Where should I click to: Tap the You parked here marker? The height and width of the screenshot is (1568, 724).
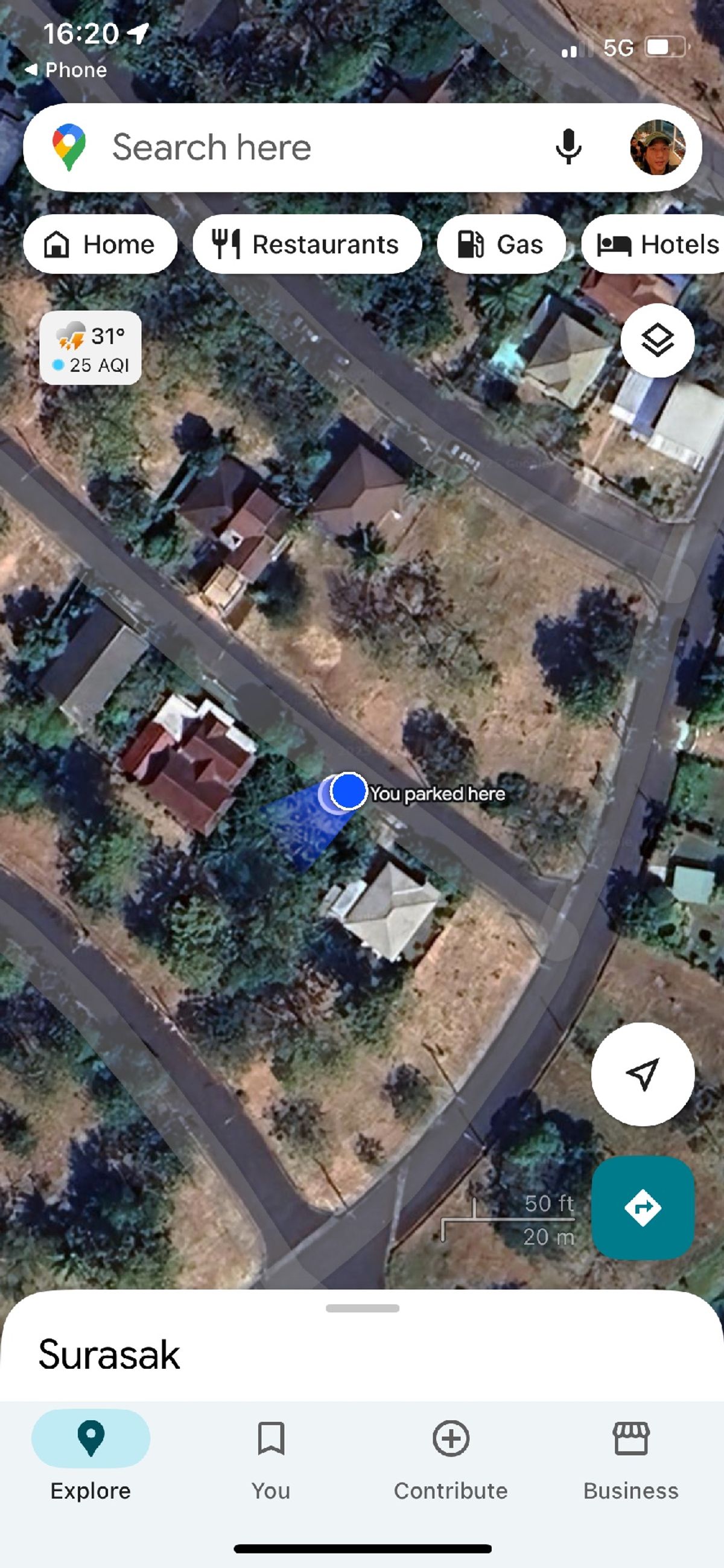(x=348, y=791)
